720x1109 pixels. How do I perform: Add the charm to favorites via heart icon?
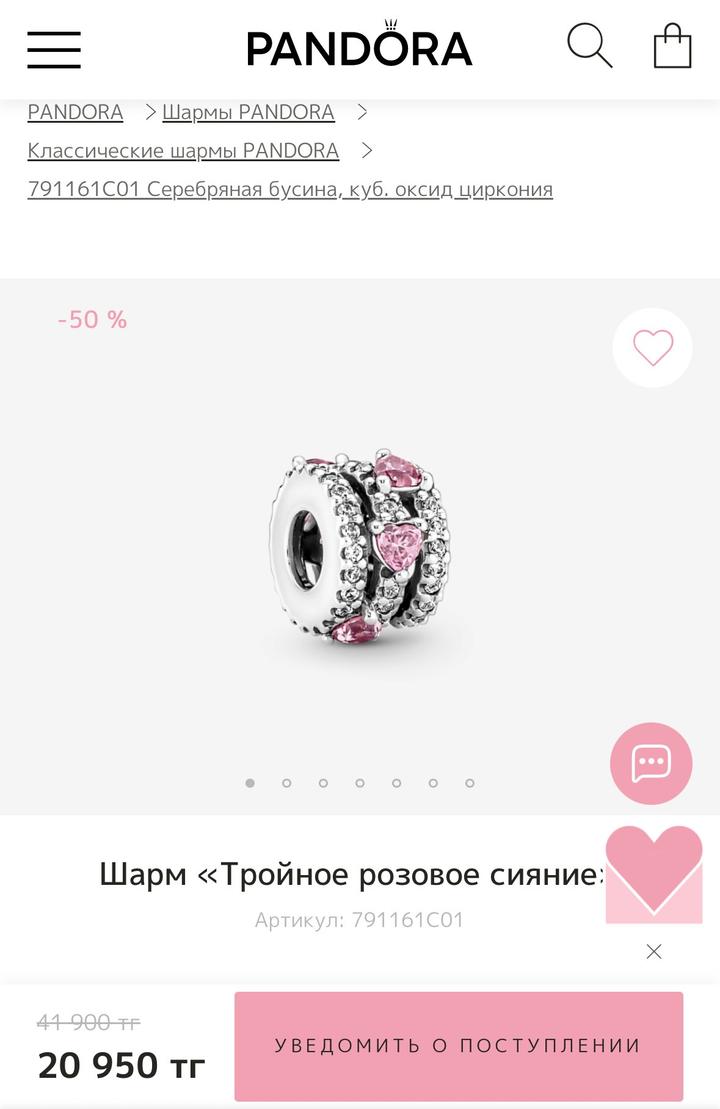click(x=652, y=348)
